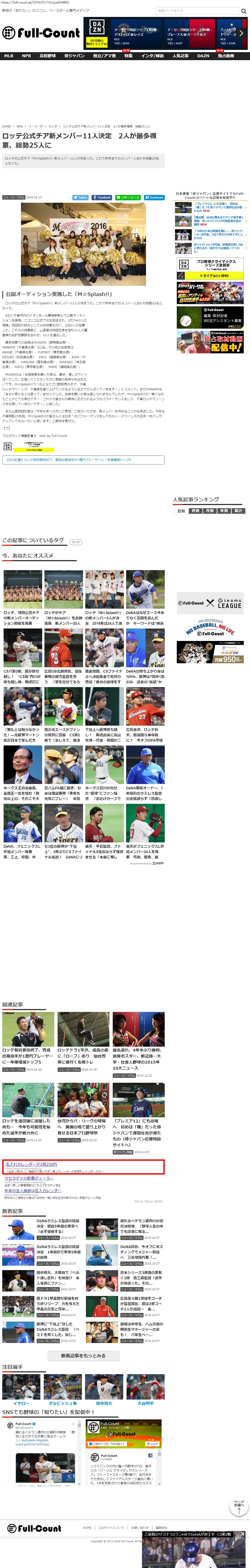Jump to page top with ページ先頭へ button

[x=238, y=1507]
